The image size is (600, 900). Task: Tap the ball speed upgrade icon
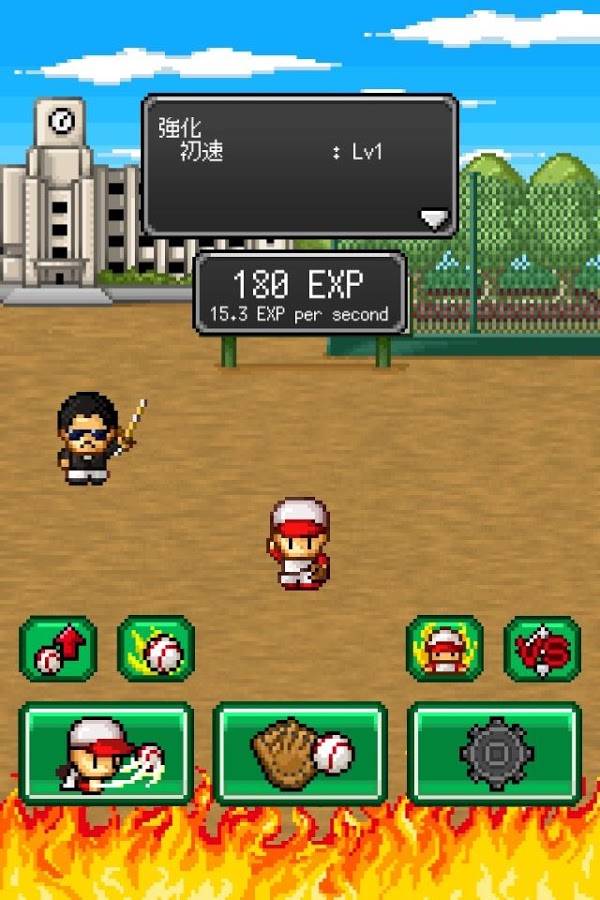58,649
